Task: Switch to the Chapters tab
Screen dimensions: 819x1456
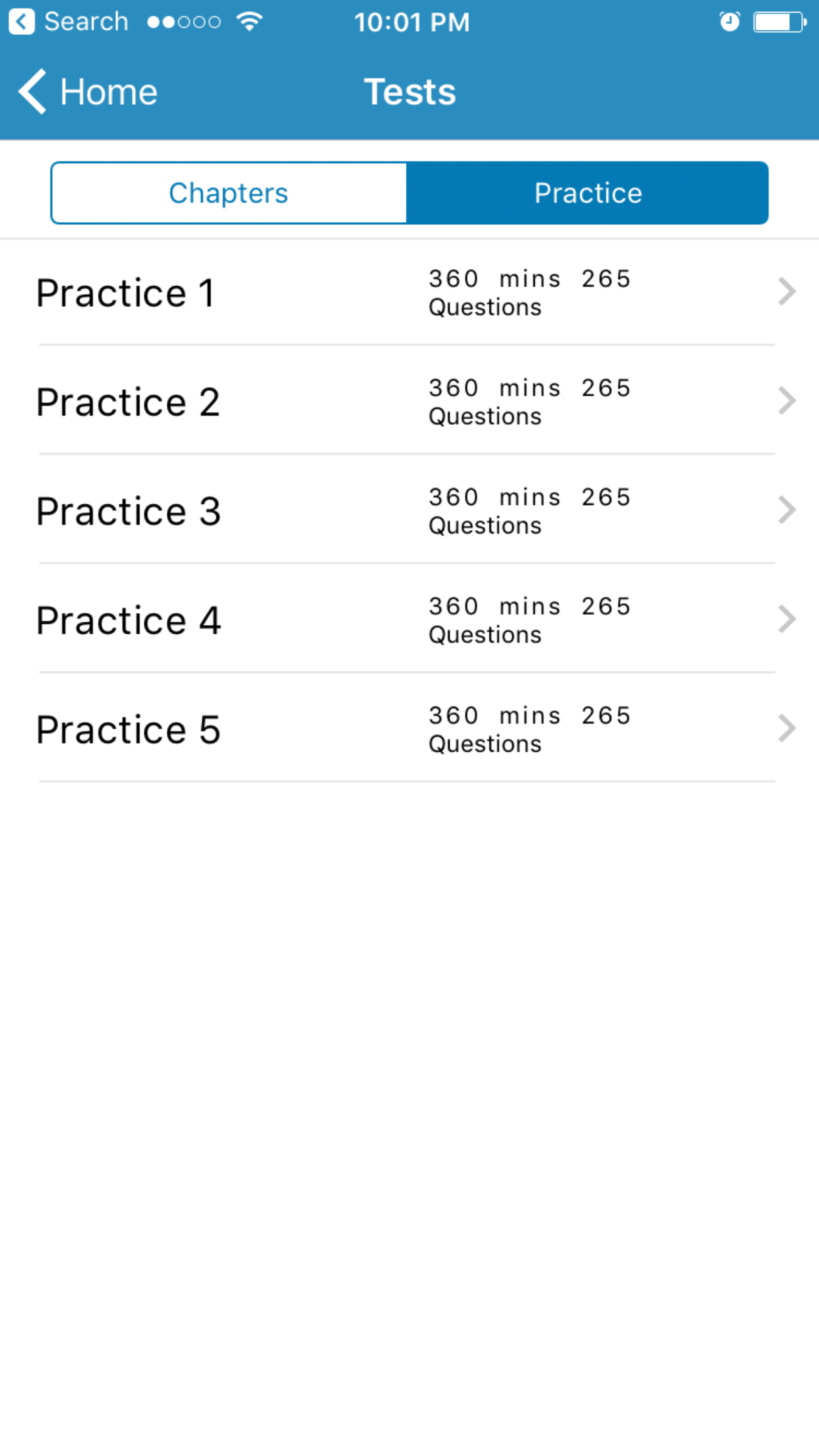Action: click(229, 193)
